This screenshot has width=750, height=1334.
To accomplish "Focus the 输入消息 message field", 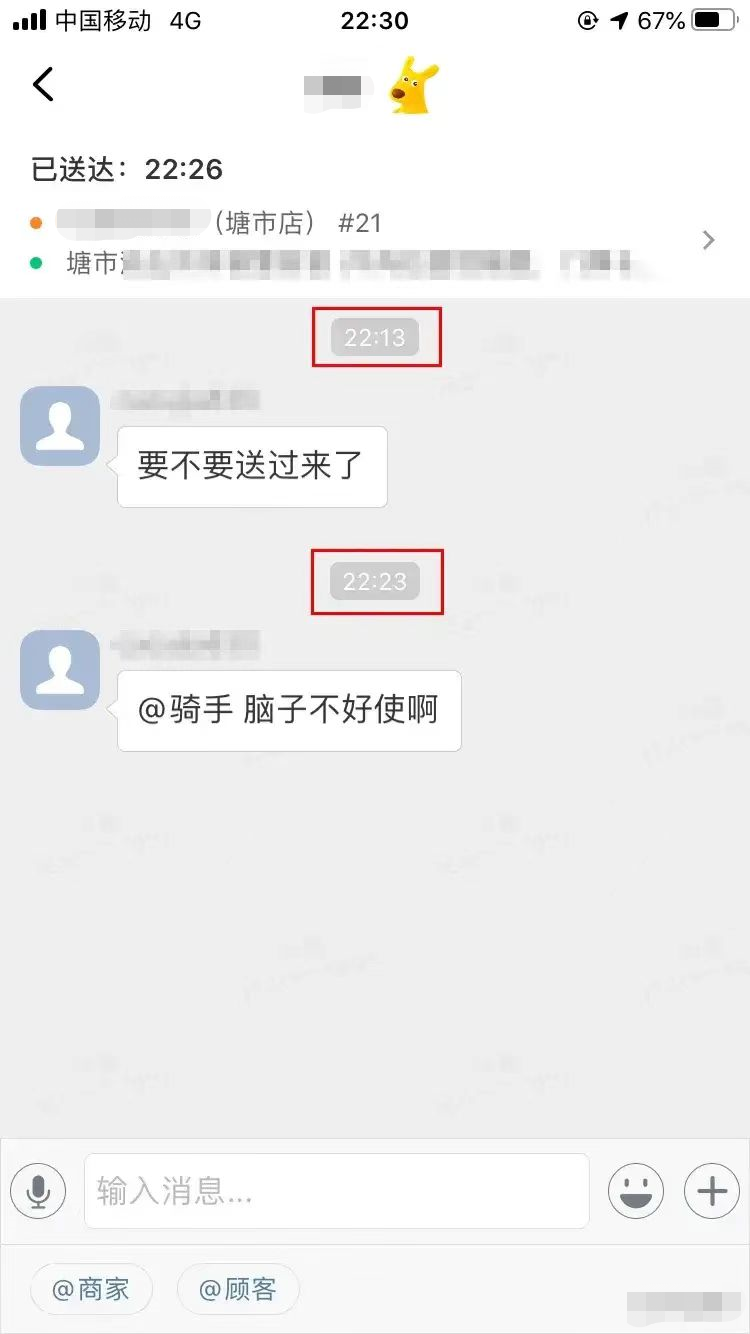I will 337,1191.
